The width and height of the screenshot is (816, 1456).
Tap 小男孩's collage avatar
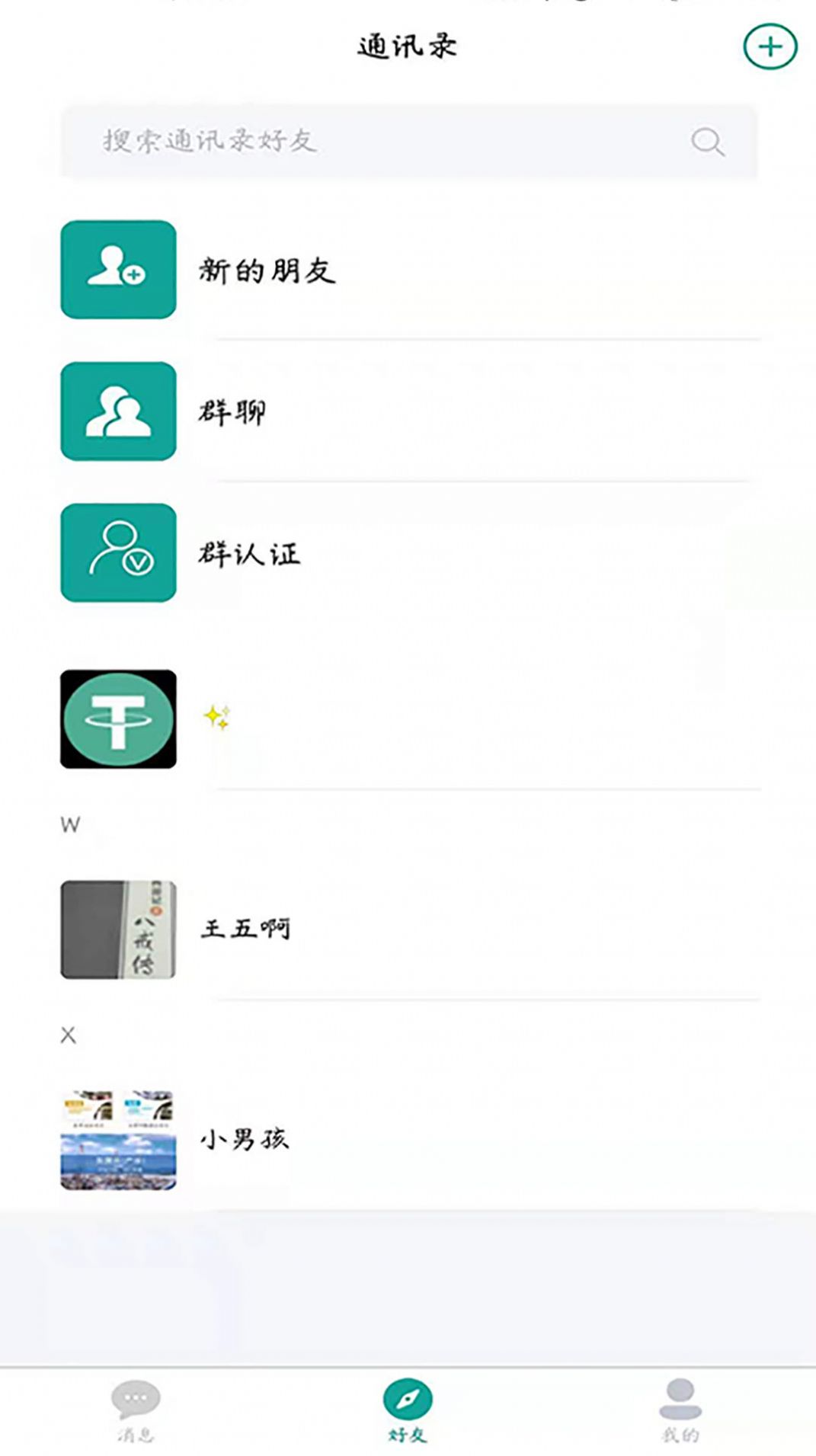[117, 1141]
